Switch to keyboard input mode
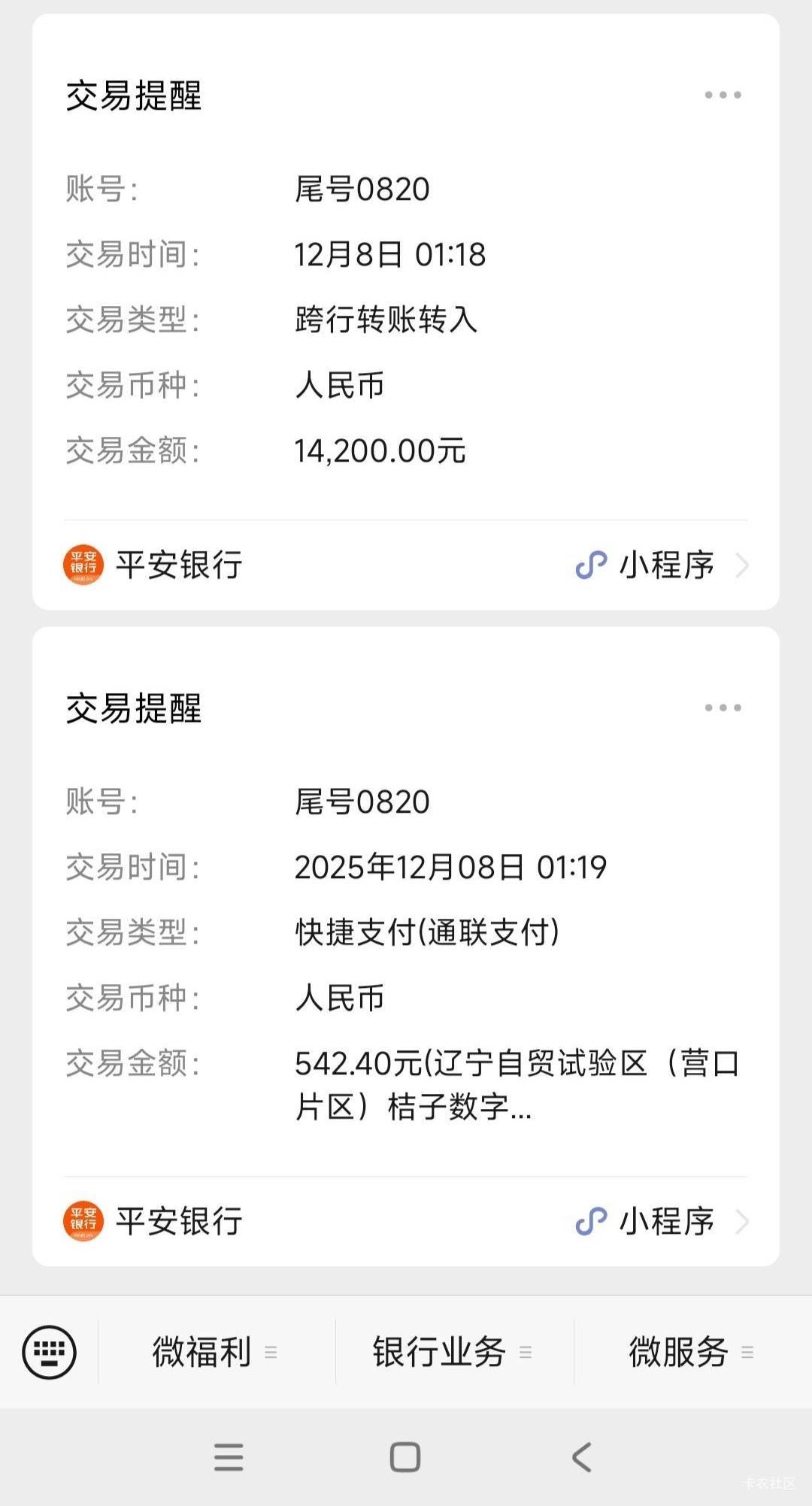The height and width of the screenshot is (1506, 812). click(50, 1352)
